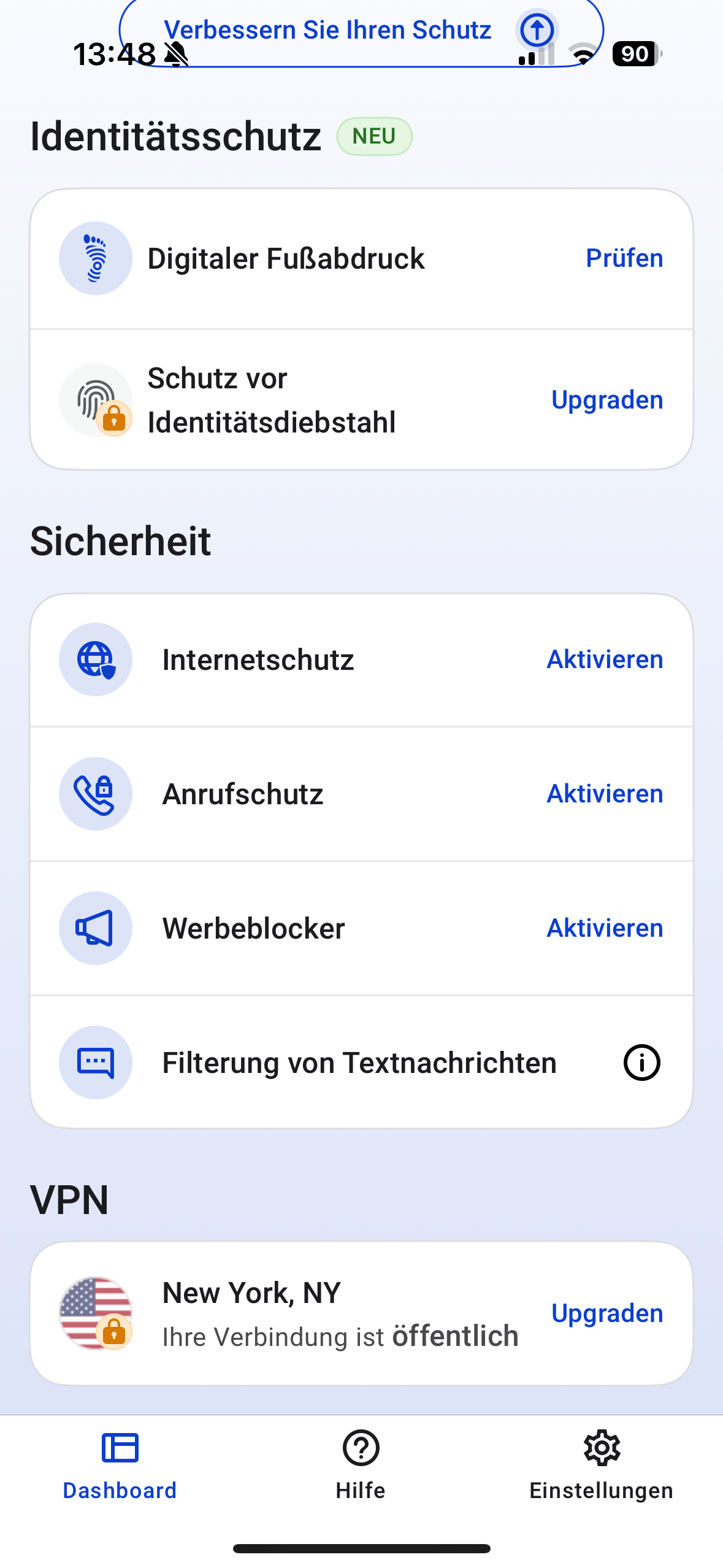This screenshot has width=723, height=1568.
Task: Enable the Werbeblocker with Aktivieren
Action: click(604, 928)
